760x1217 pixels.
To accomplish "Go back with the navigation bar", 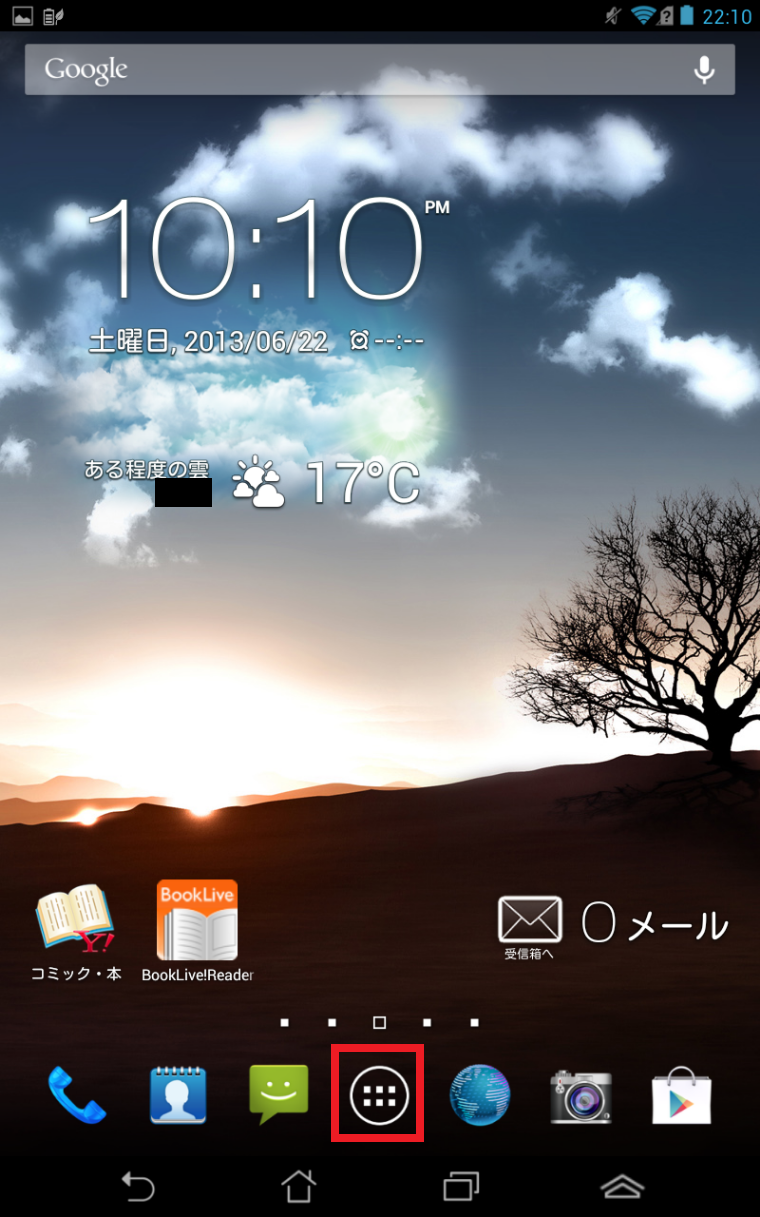I will (x=138, y=1186).
